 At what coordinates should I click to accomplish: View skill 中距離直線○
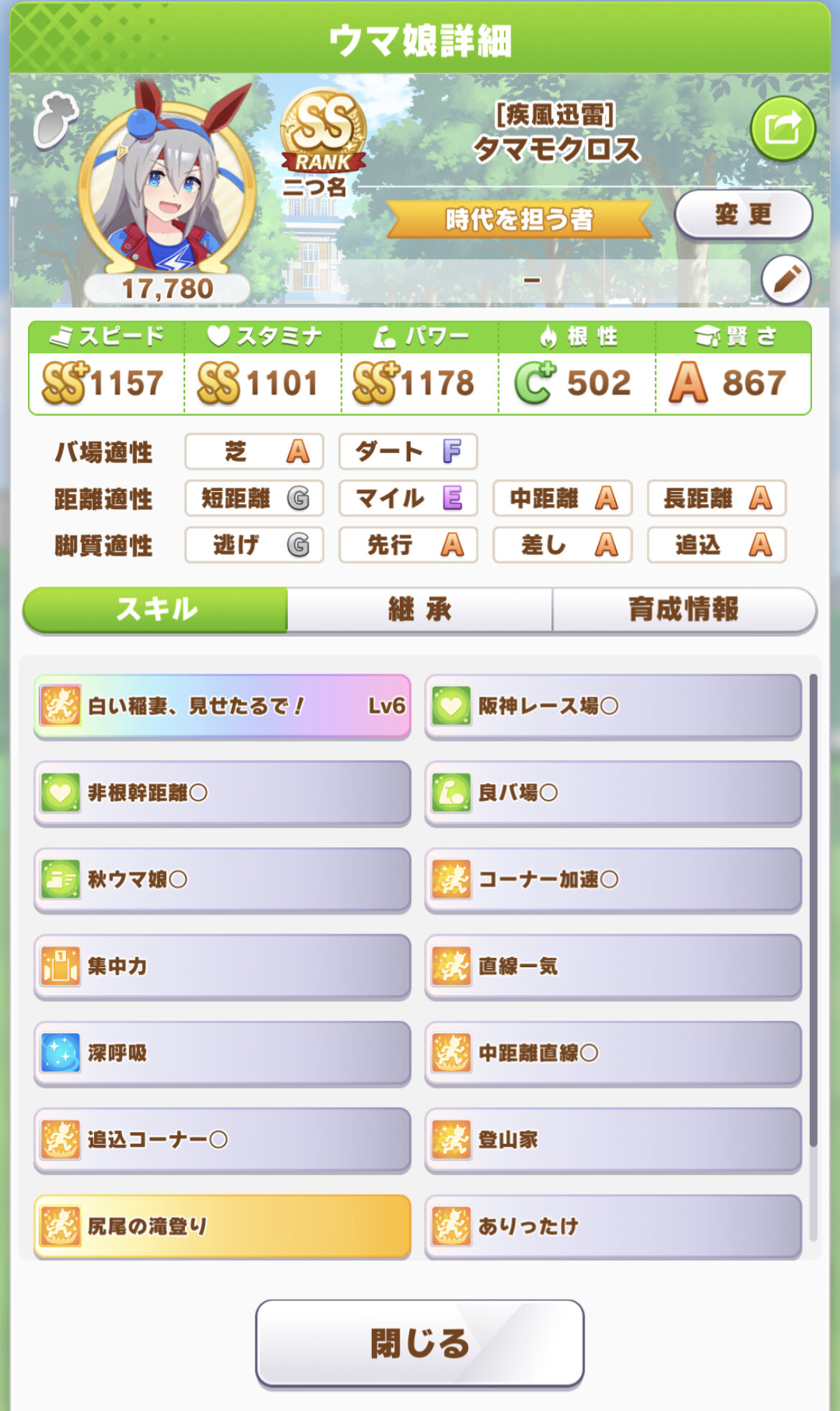click(613, 1053)
